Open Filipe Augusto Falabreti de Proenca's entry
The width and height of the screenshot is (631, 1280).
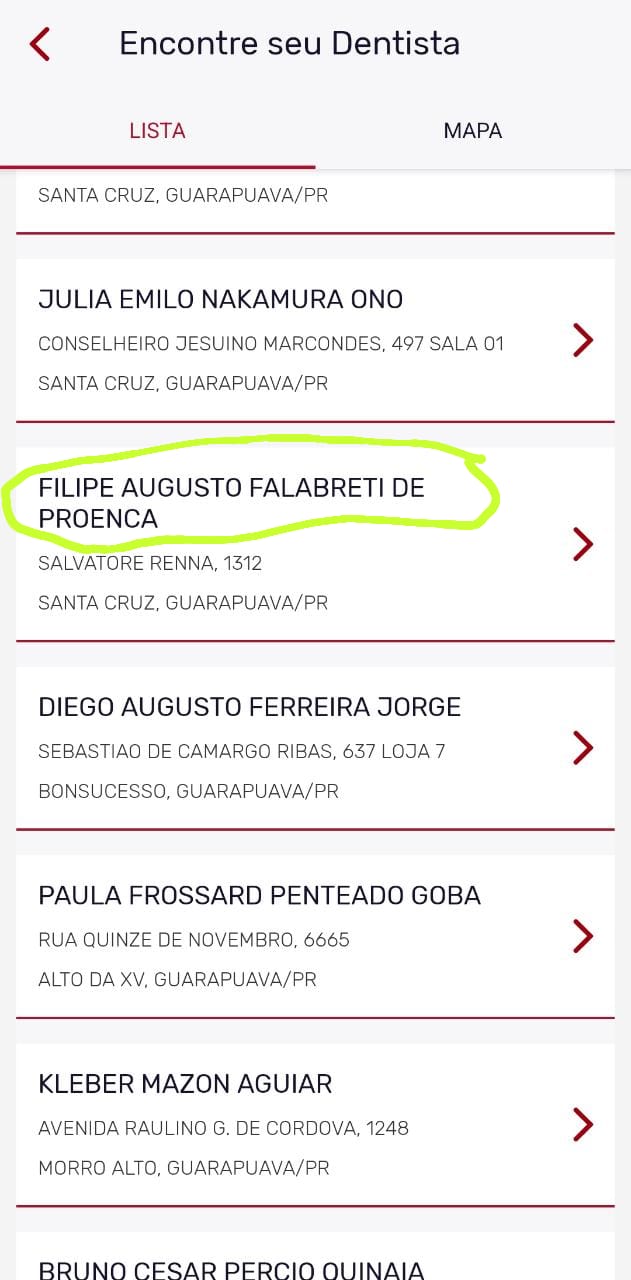[314, 544]
